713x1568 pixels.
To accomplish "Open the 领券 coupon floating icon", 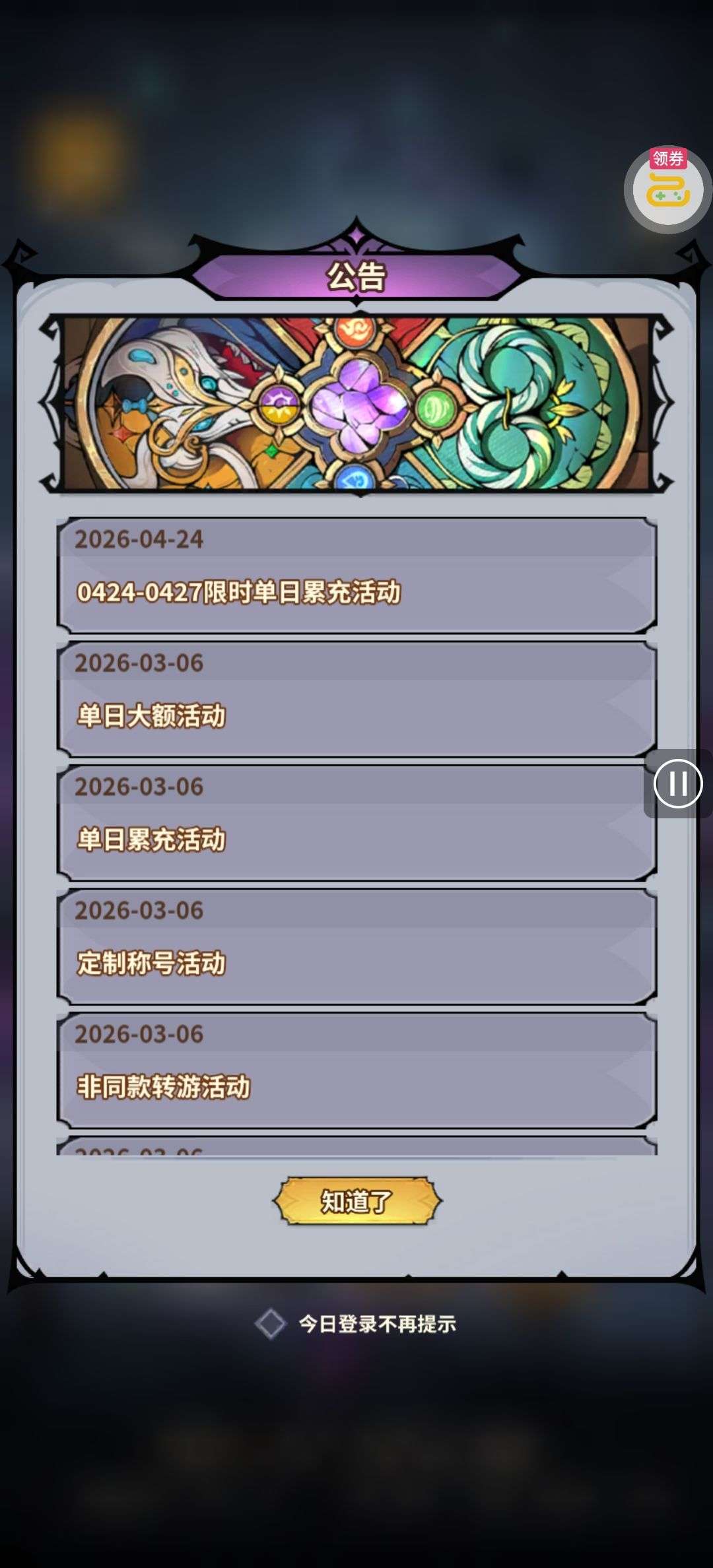I will 667,189.
